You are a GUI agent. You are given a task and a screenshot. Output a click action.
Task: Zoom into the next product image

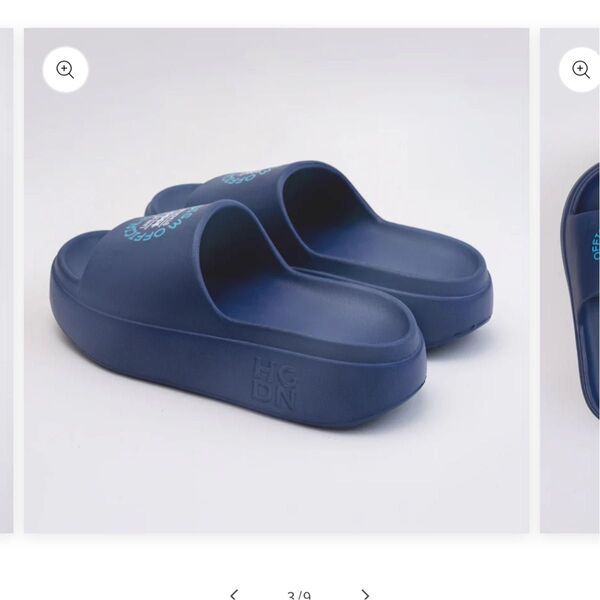581,70
